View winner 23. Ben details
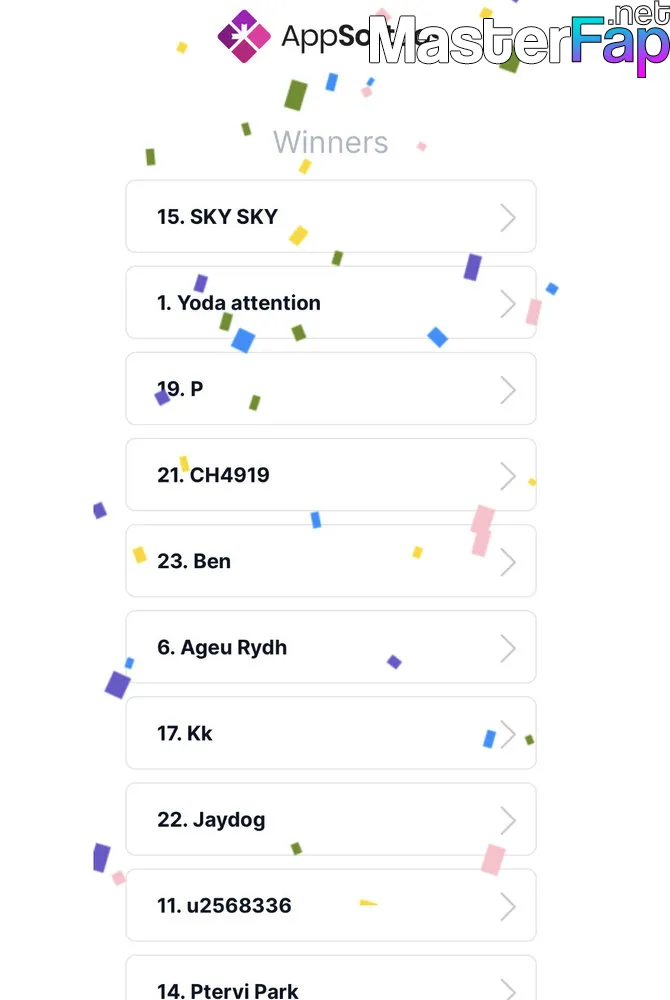 pos(330,560)
